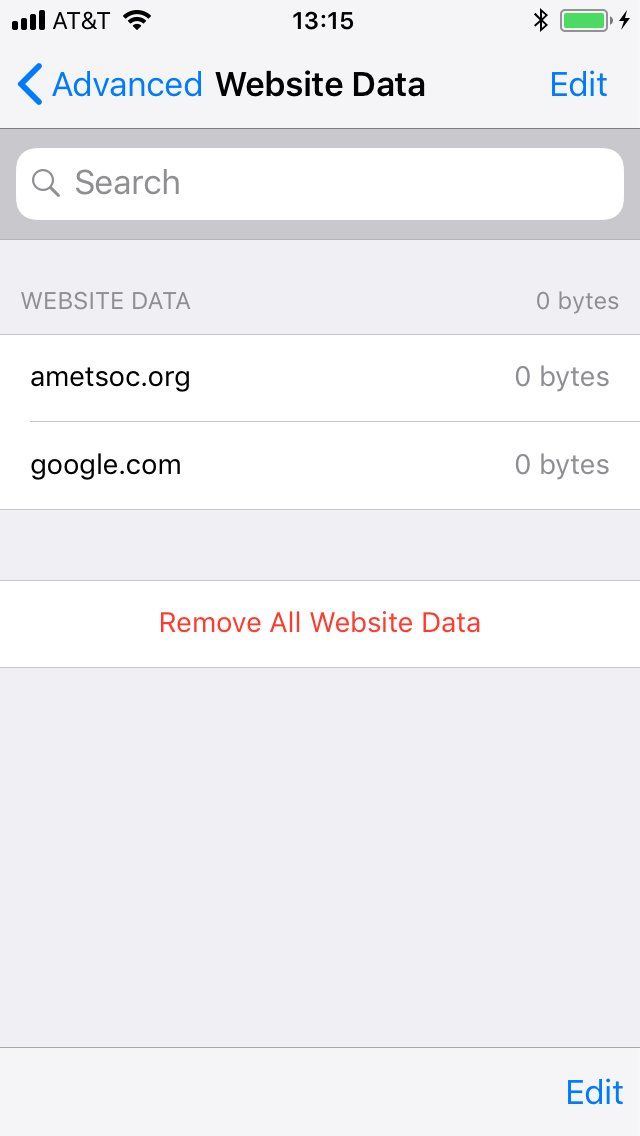Select the google.com row
The image size is (640, 1136).
click(320, 465)
